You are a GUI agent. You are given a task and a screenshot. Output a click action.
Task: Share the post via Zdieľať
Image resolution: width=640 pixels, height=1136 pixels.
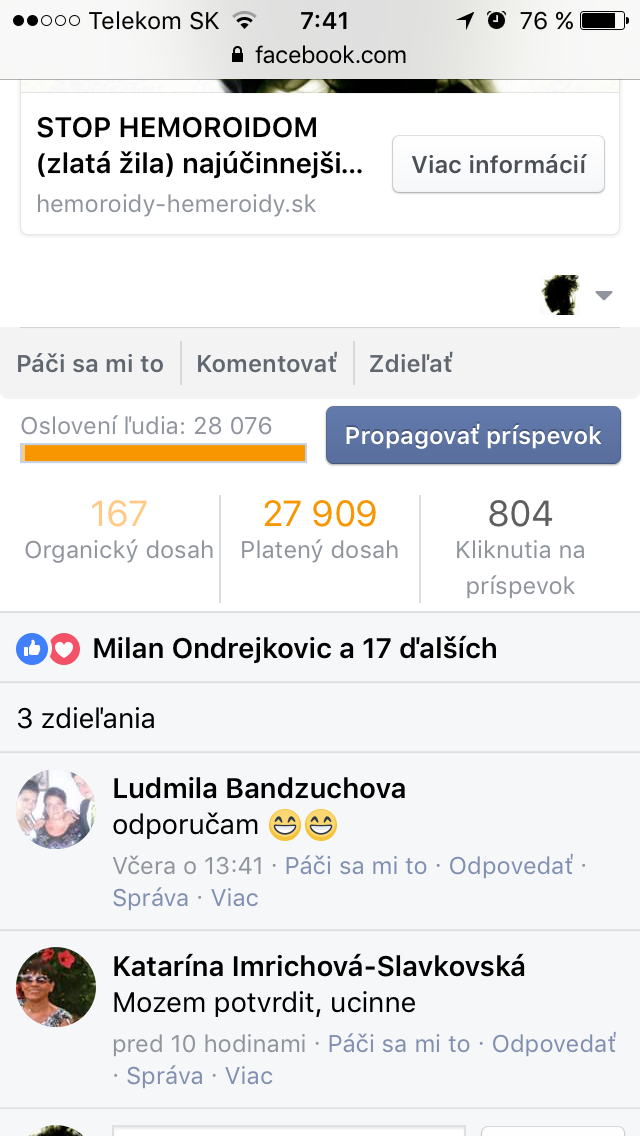pos(410,363)
